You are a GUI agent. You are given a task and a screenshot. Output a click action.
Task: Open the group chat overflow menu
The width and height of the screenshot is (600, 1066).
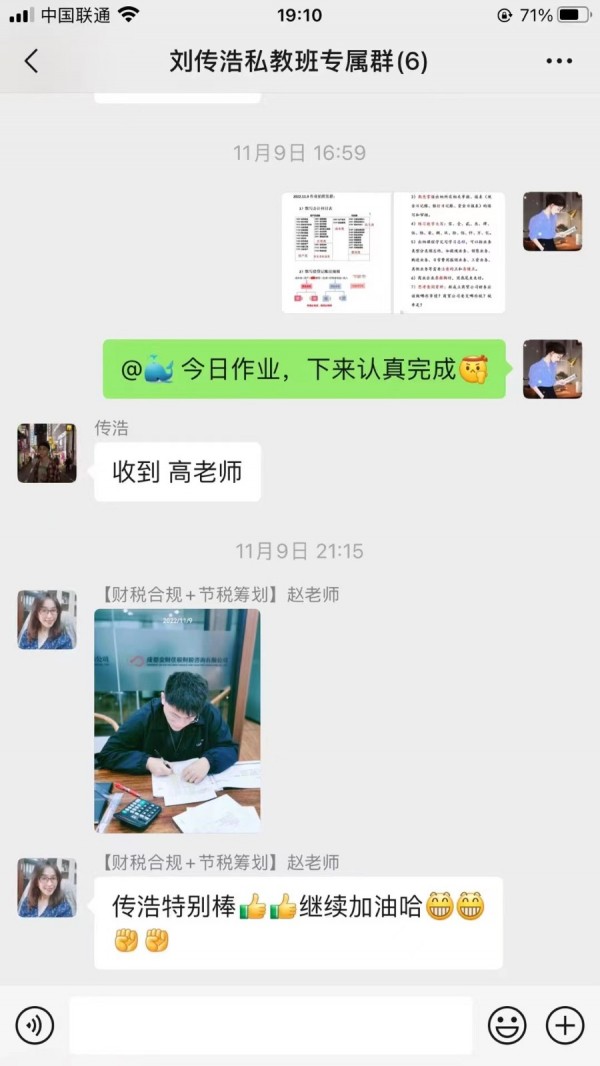click(x=559, y=61)
